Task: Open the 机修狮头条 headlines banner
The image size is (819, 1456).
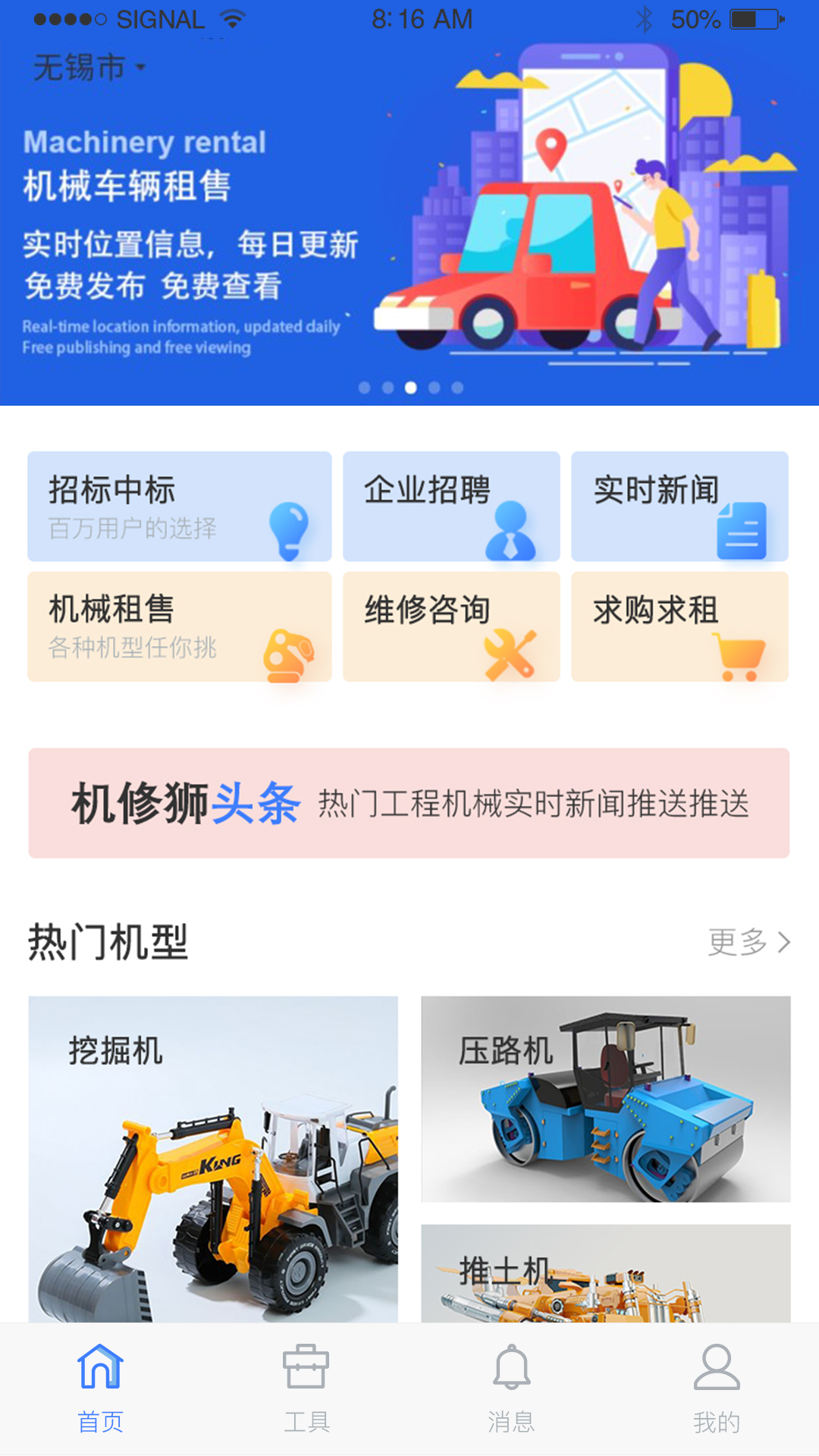Action: tap(409, 803)
